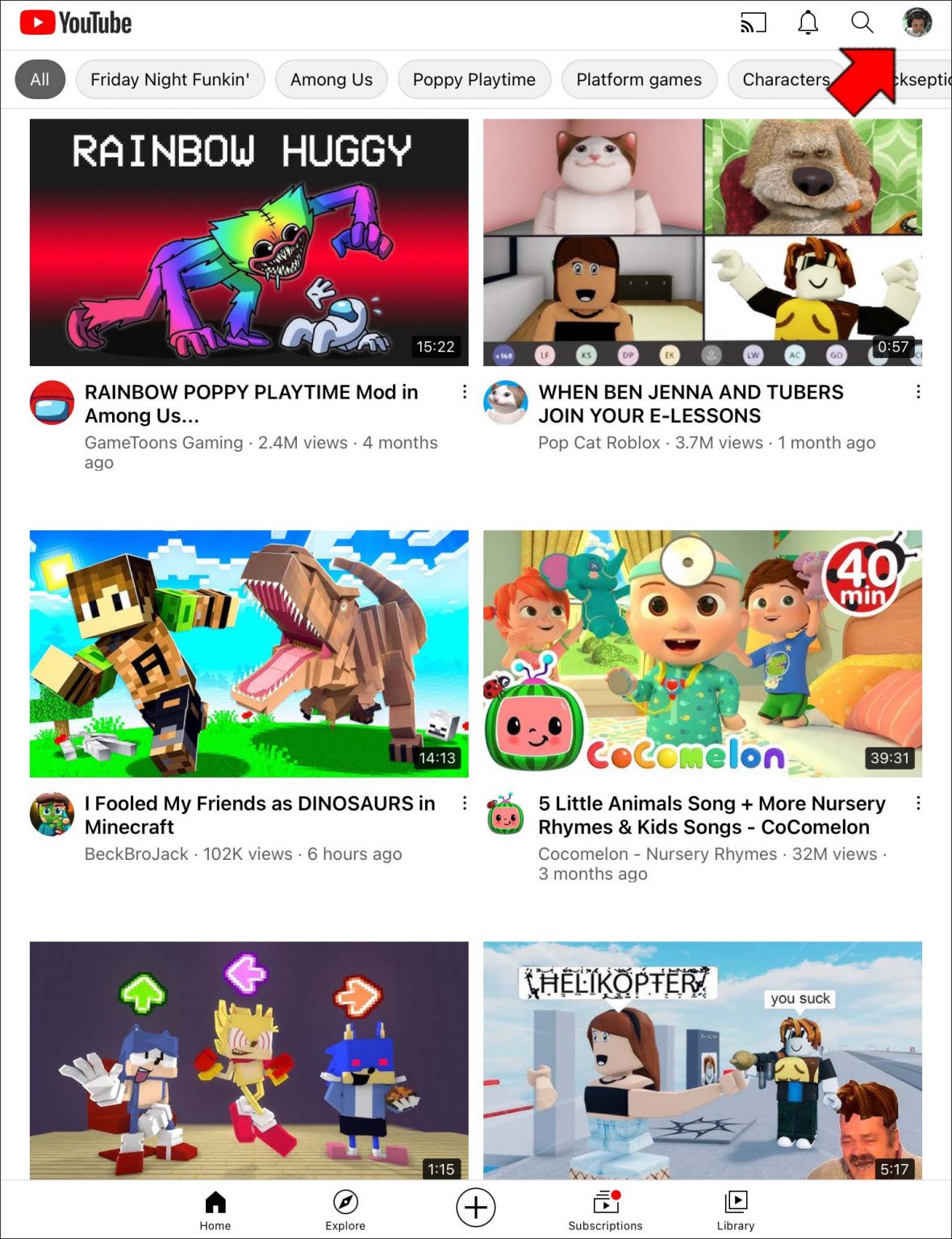The width and height of the screenshot is (952, 1239).
Task: Open options menu for RAINBOW POPPY PLAYTIME video
Action: [x=464, y=392]
